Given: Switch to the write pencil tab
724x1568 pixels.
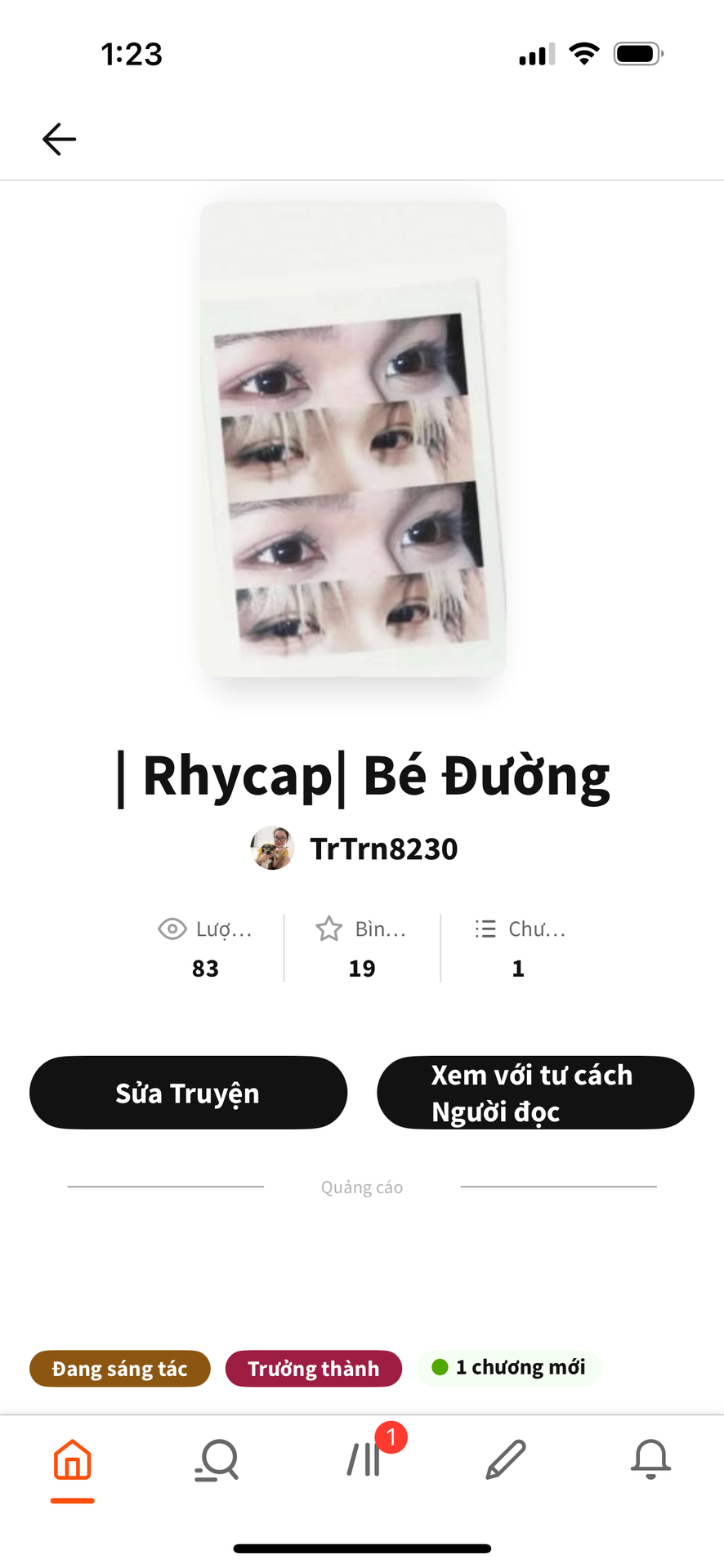Looking at the screenshot, I should (506, 1460).
